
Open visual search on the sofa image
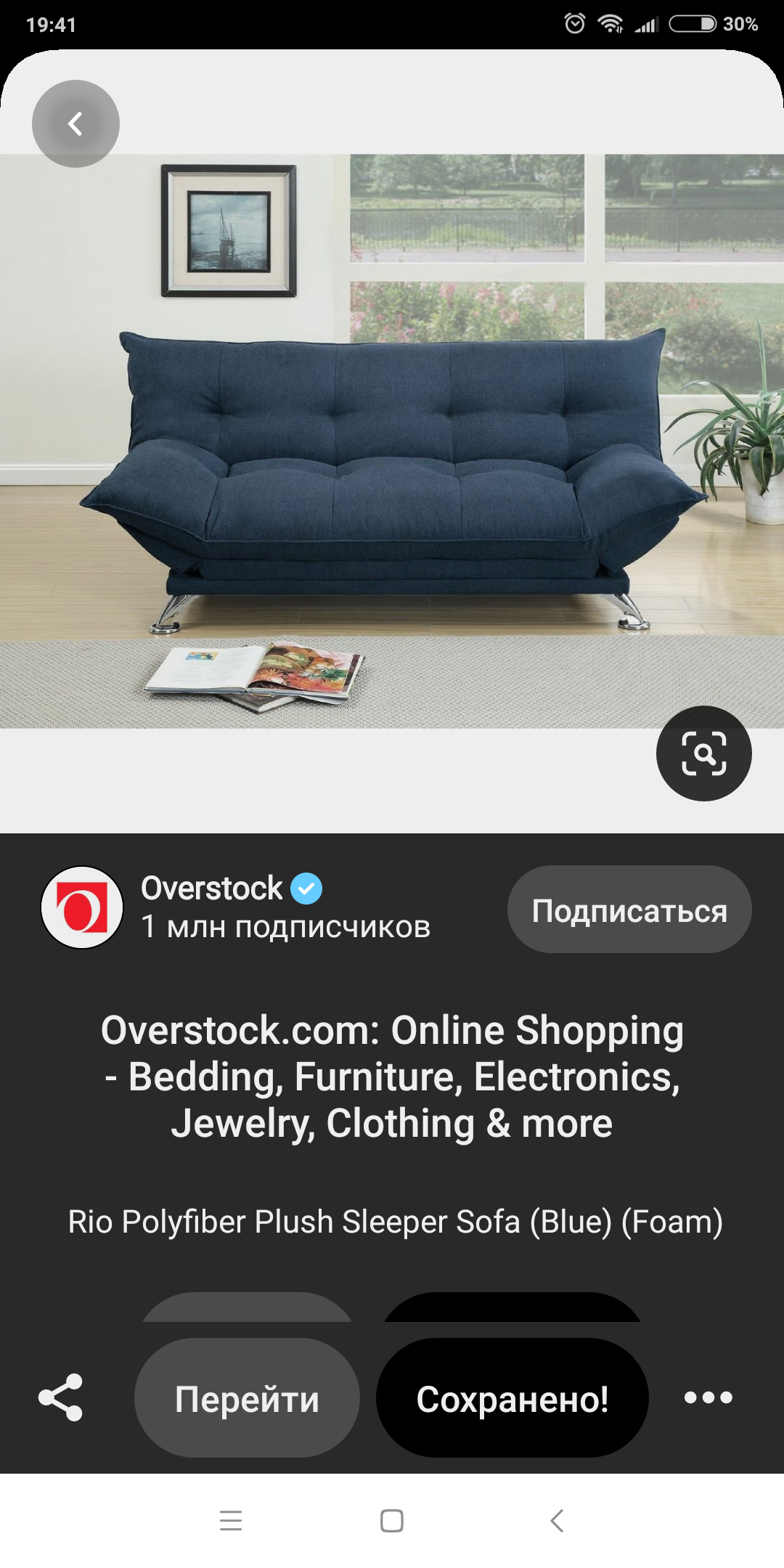[x=703, y=754]
